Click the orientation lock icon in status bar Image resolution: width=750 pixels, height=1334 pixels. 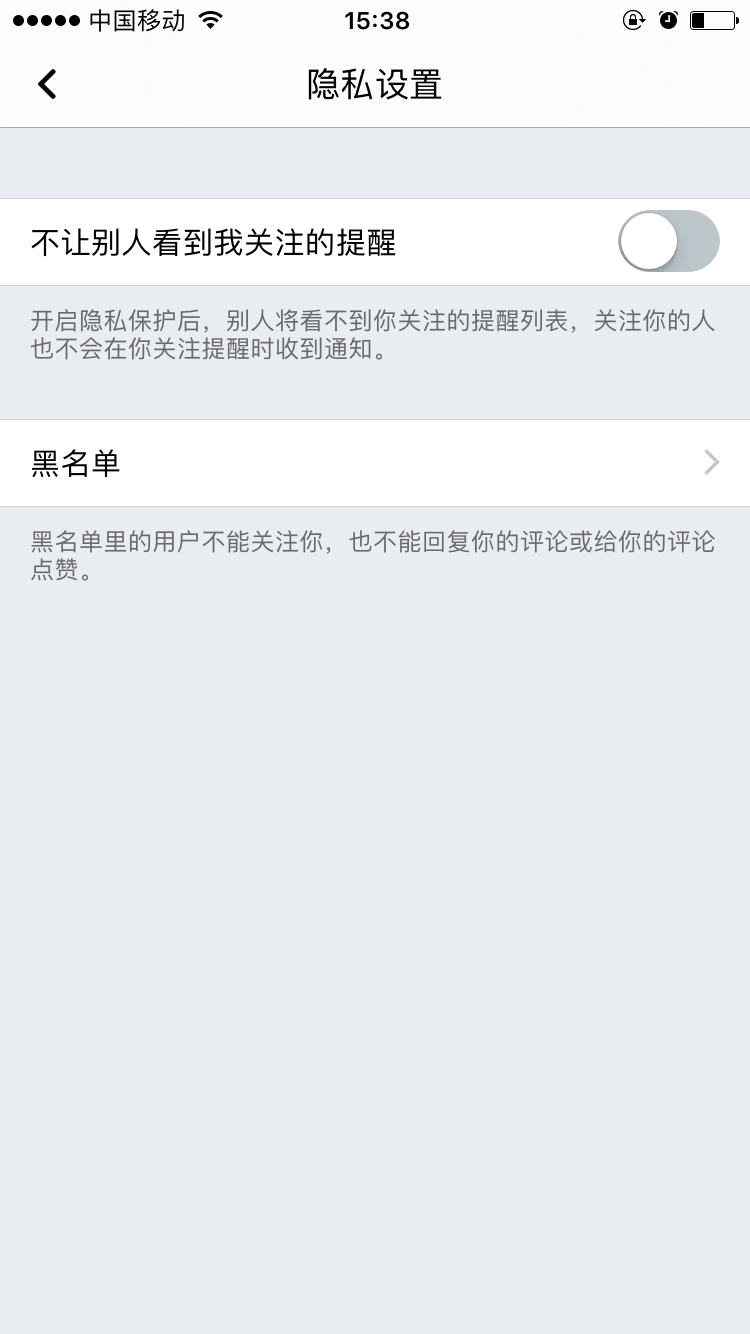[x=634, y=20]
